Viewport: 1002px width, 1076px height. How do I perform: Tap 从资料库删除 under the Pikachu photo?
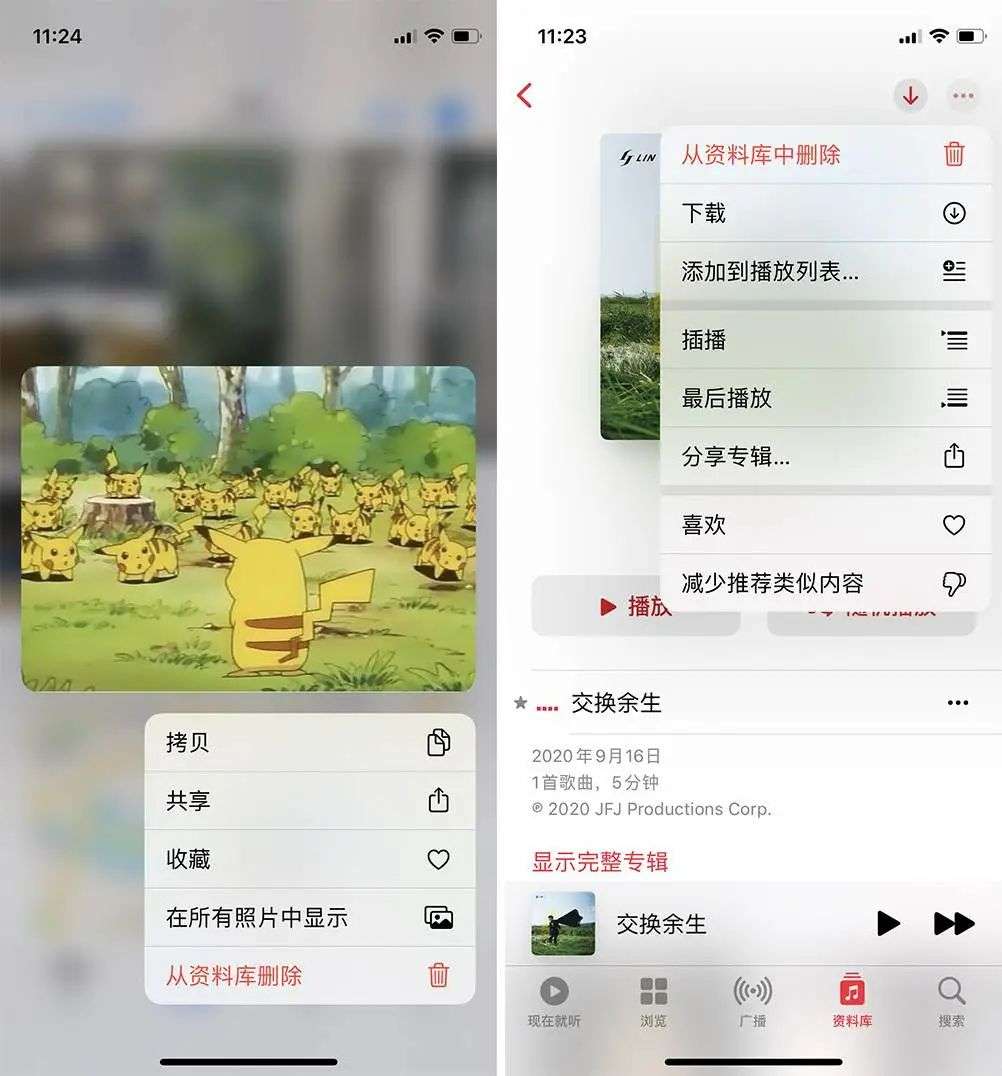tap(310, 975)
